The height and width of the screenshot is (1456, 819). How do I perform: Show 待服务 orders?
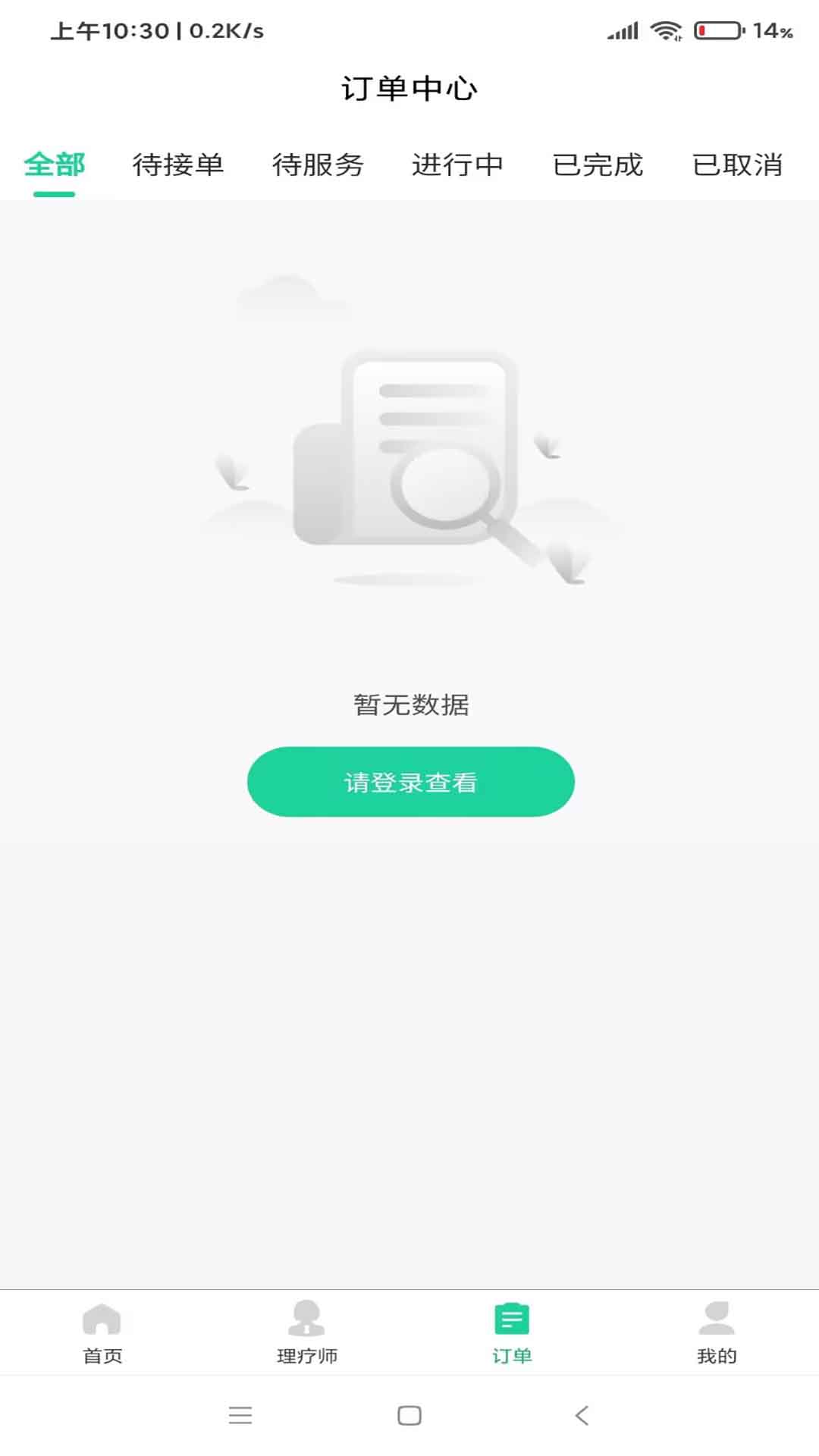(x=318, y=165)
